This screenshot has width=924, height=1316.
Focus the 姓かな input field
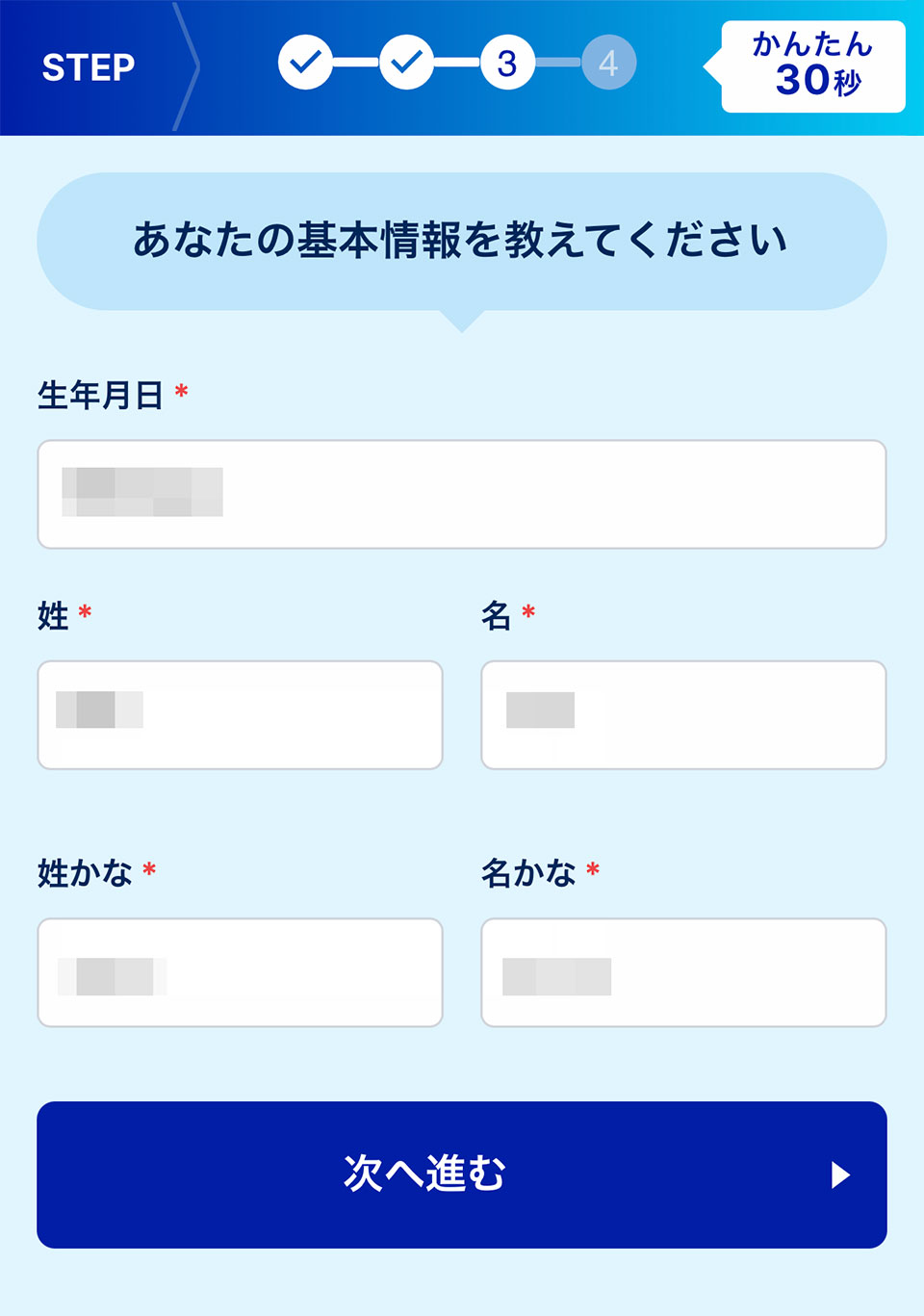[240, 972]
